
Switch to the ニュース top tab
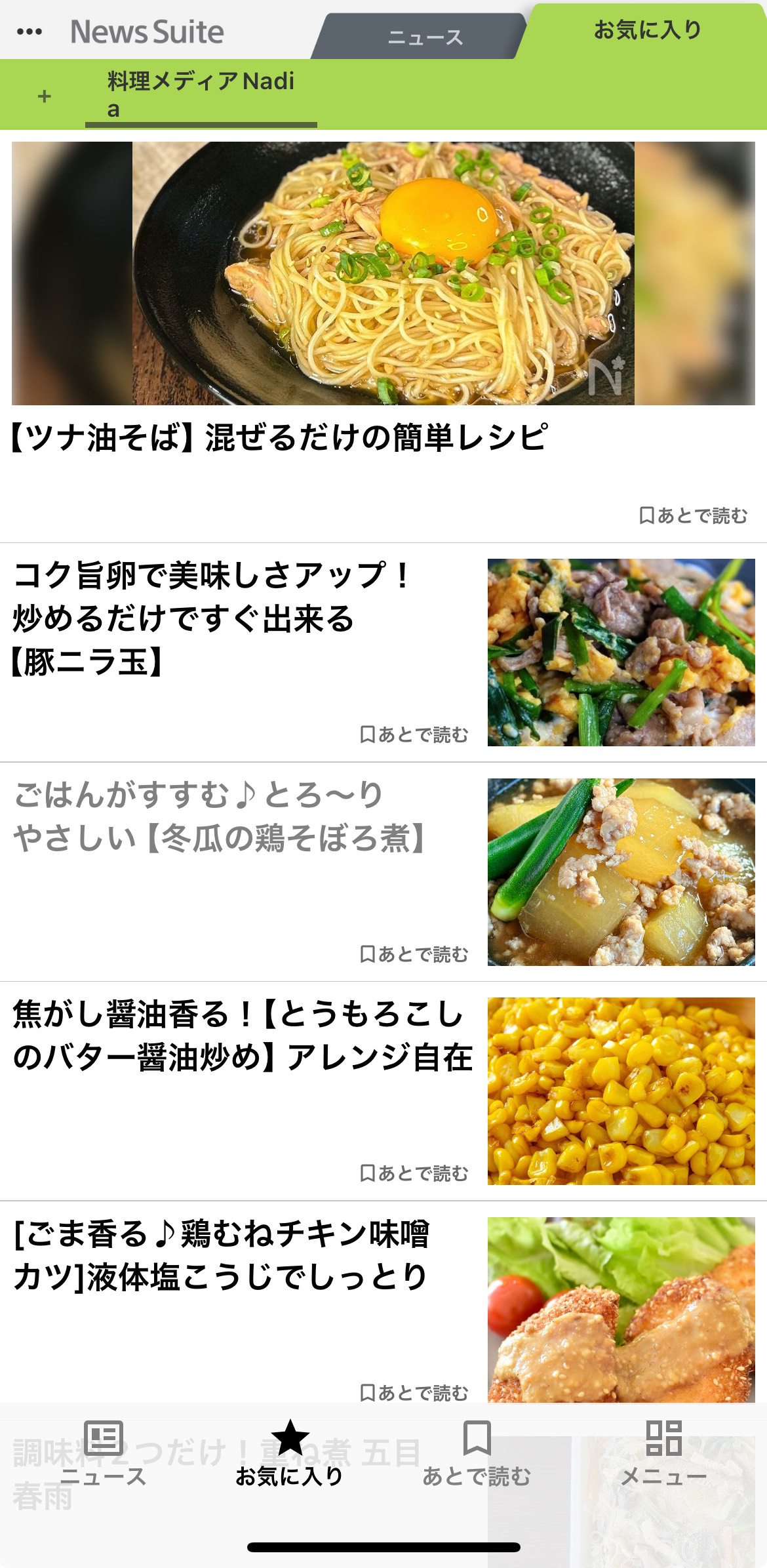(425, 37)
